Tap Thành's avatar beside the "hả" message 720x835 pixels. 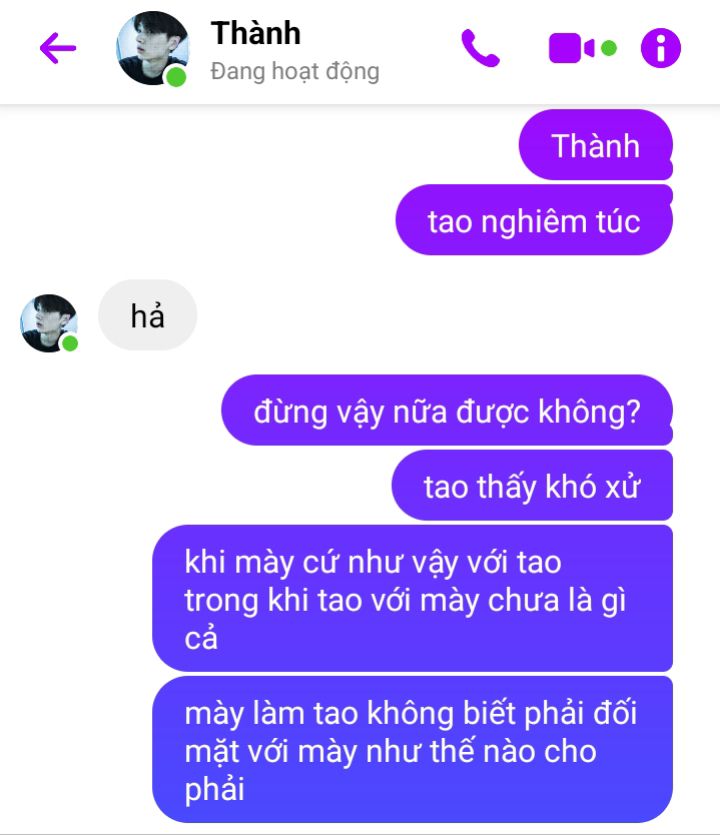click(x=49, y=323)
